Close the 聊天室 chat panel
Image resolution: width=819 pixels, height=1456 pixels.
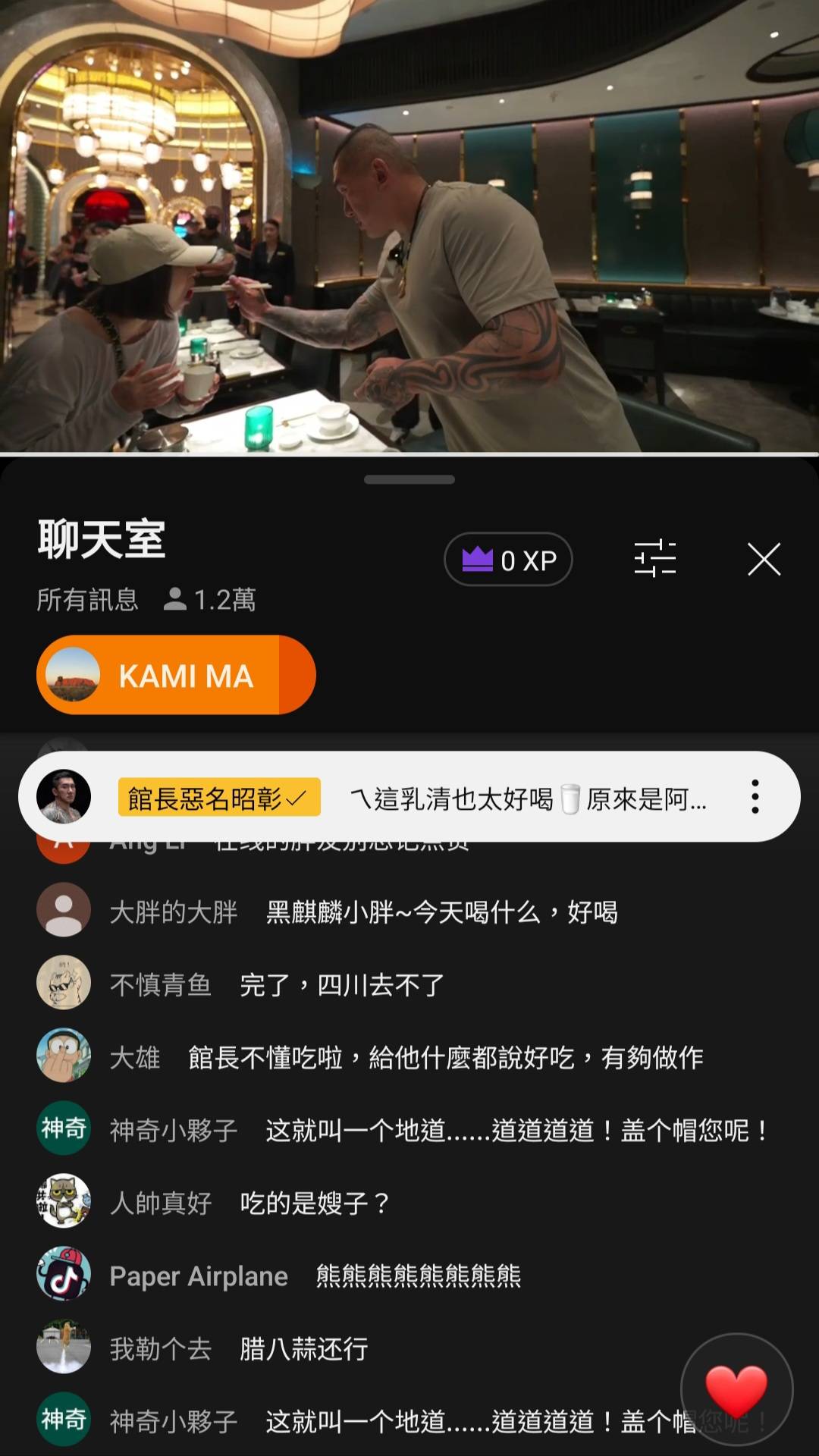[764, 560]
